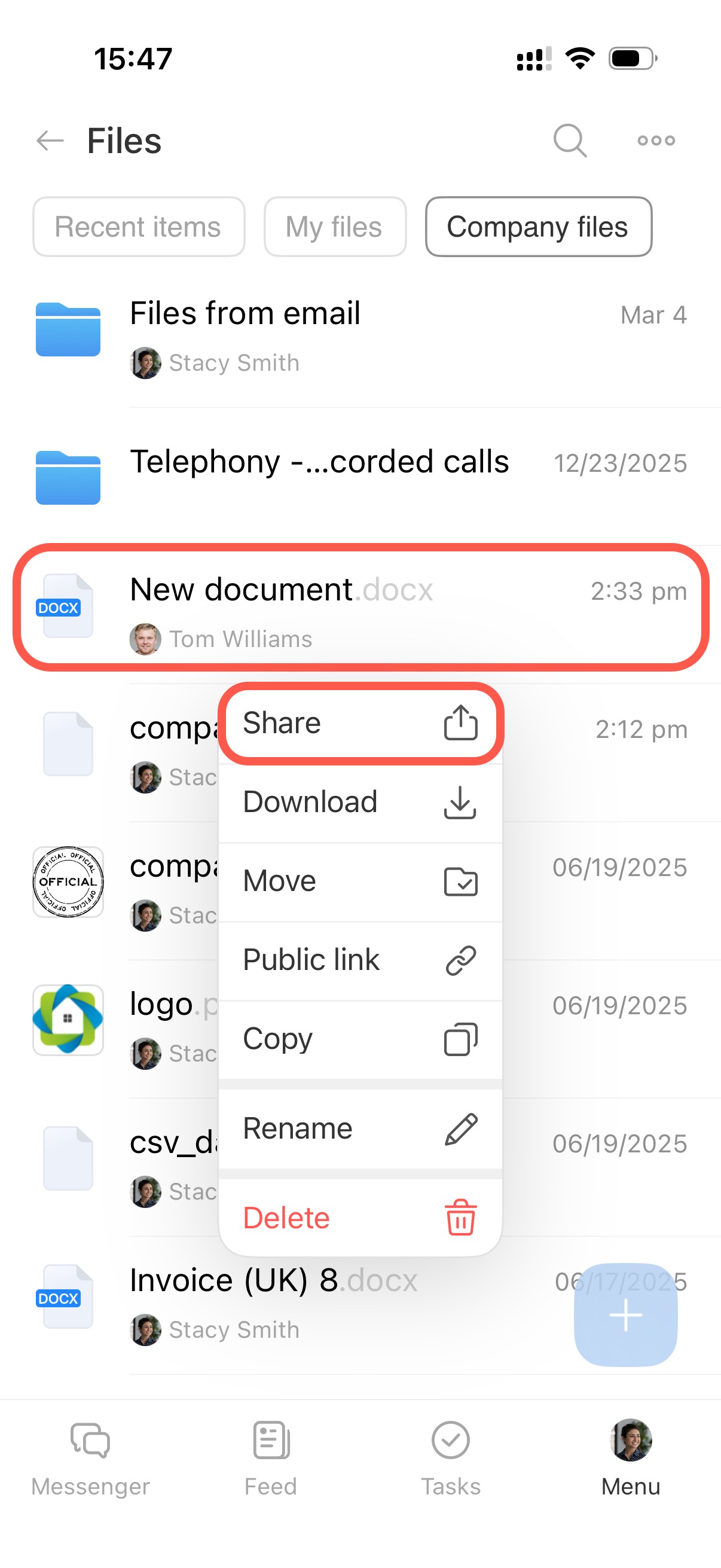Select Copy in the context menu

(359, 1038)
